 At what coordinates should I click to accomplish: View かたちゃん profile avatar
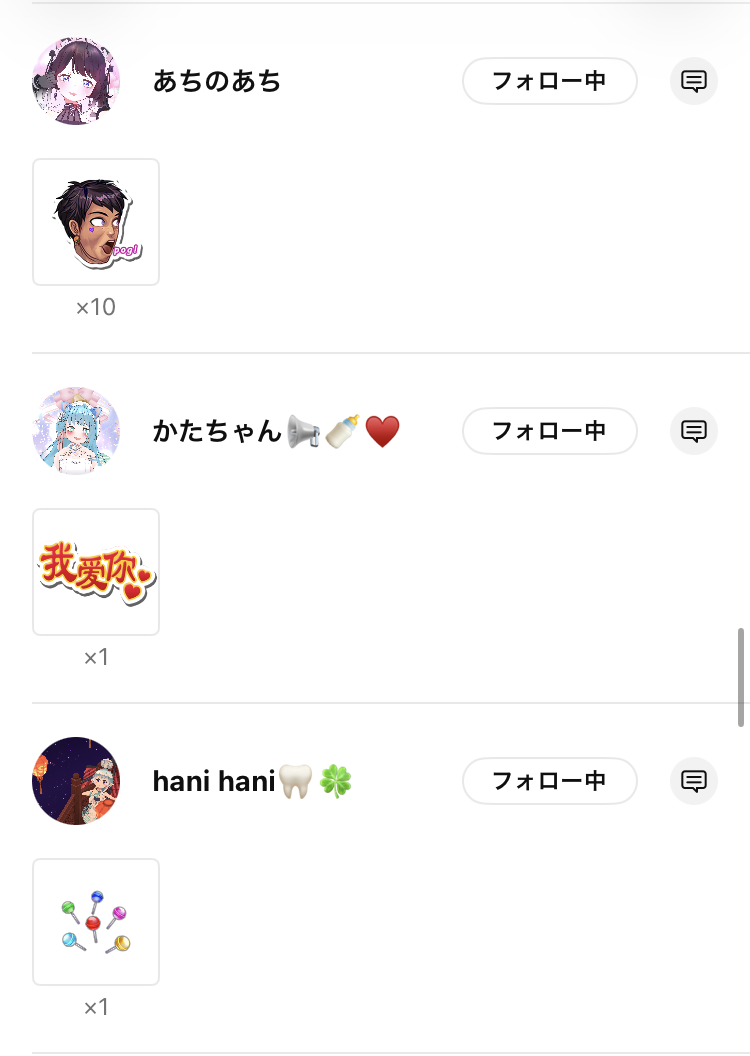click(76, 431)
